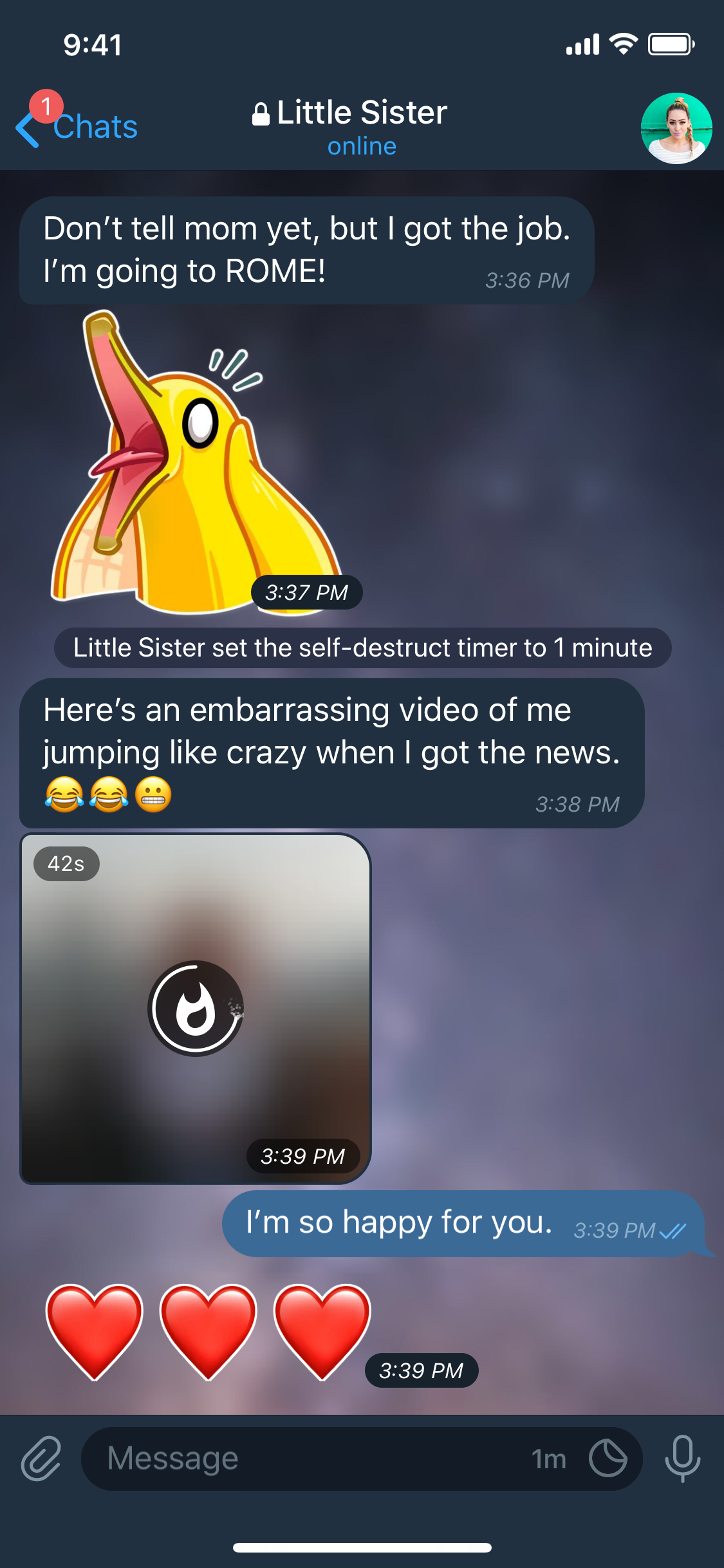Open Little Sister's profile picture
Viewport: 724px width, 1568px height.
[676, 128]
